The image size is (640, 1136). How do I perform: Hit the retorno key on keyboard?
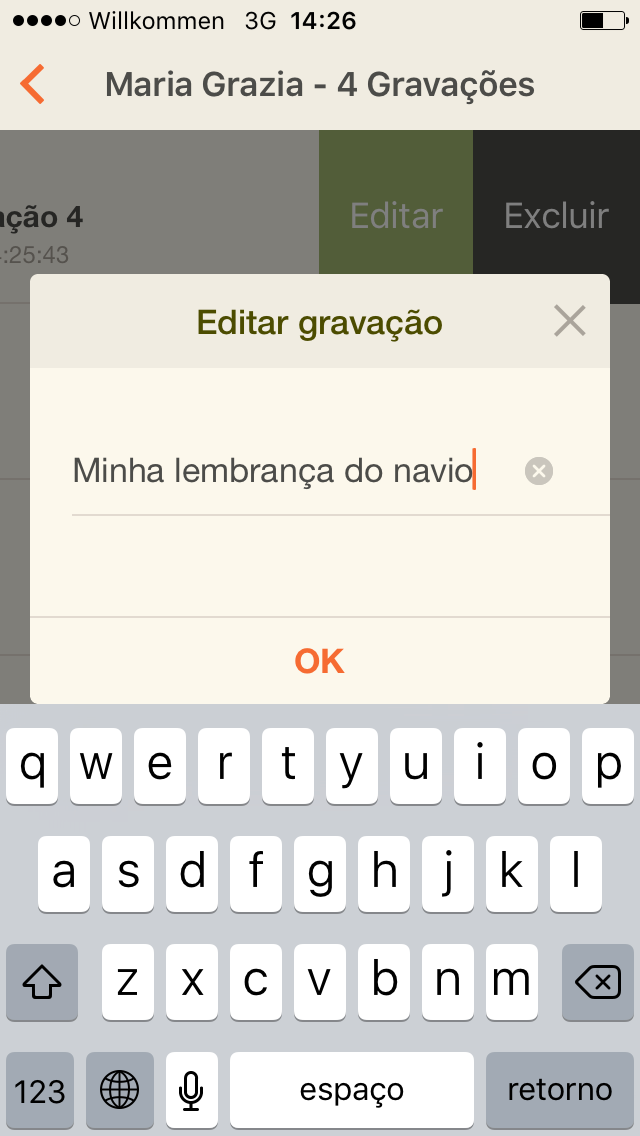560,1090
